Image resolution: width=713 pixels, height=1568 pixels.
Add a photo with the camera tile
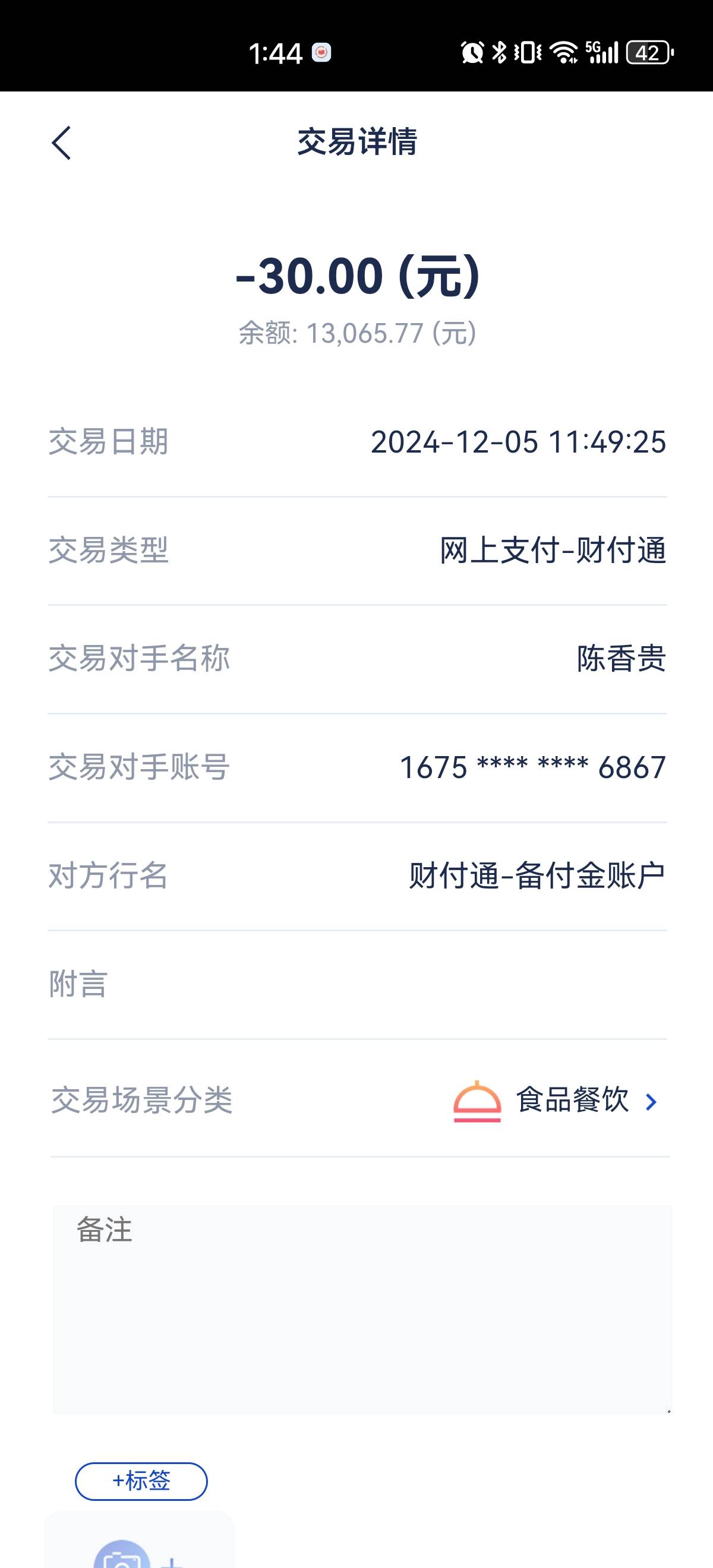click(140, 1539)
